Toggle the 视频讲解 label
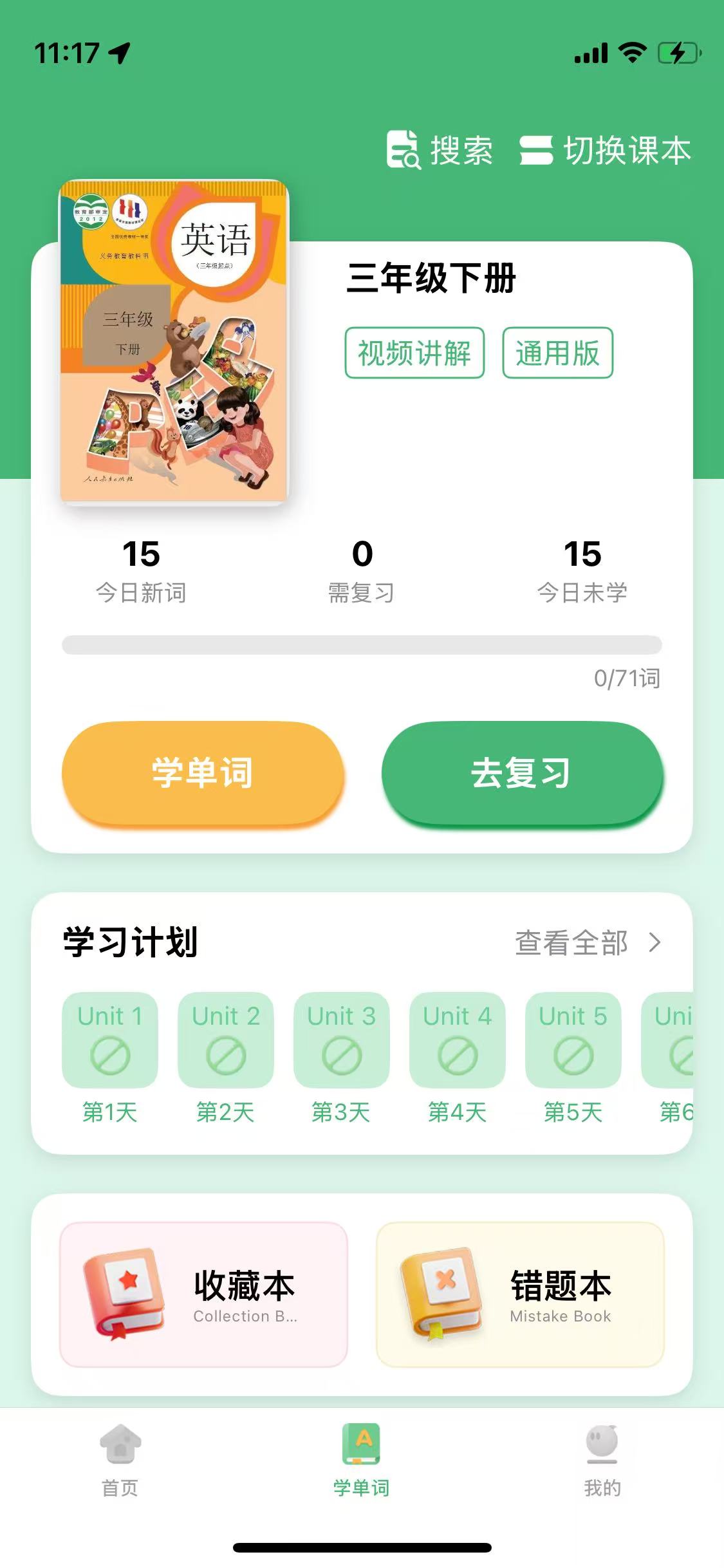 click(415, 353)
